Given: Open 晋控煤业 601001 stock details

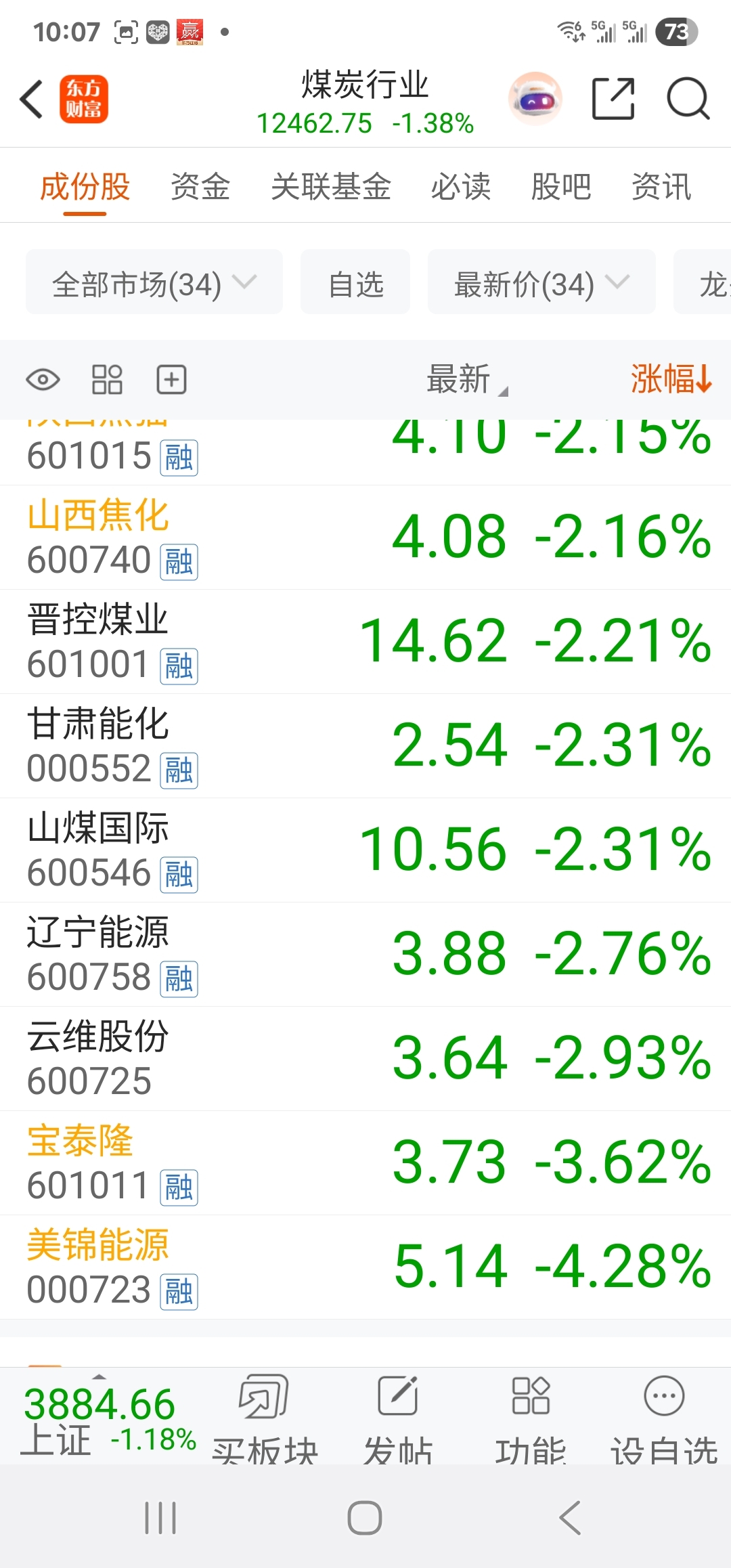Looking at the screenshot, I should point(365,642).
